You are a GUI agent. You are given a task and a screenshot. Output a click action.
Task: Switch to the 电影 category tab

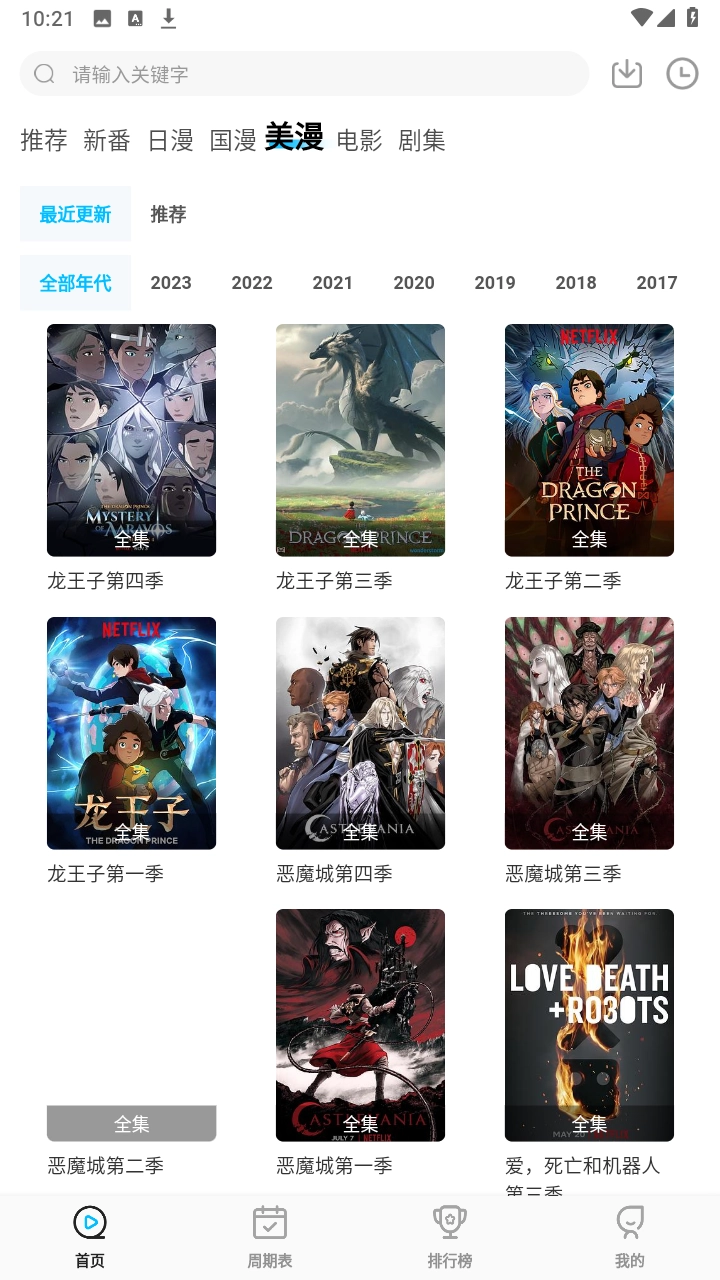click(x=360, y=140)
